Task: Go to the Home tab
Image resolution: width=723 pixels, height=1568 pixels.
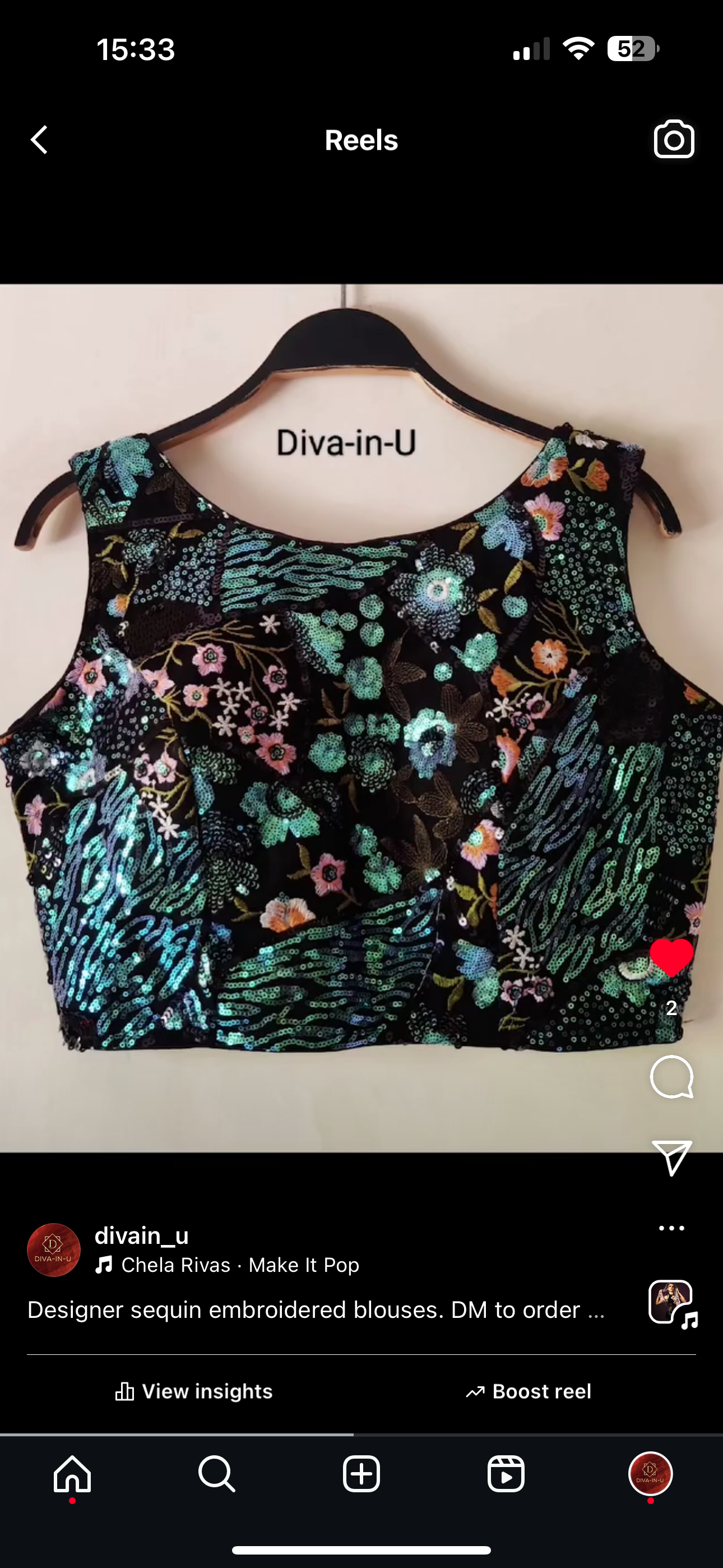Action: pos(72,1474)
